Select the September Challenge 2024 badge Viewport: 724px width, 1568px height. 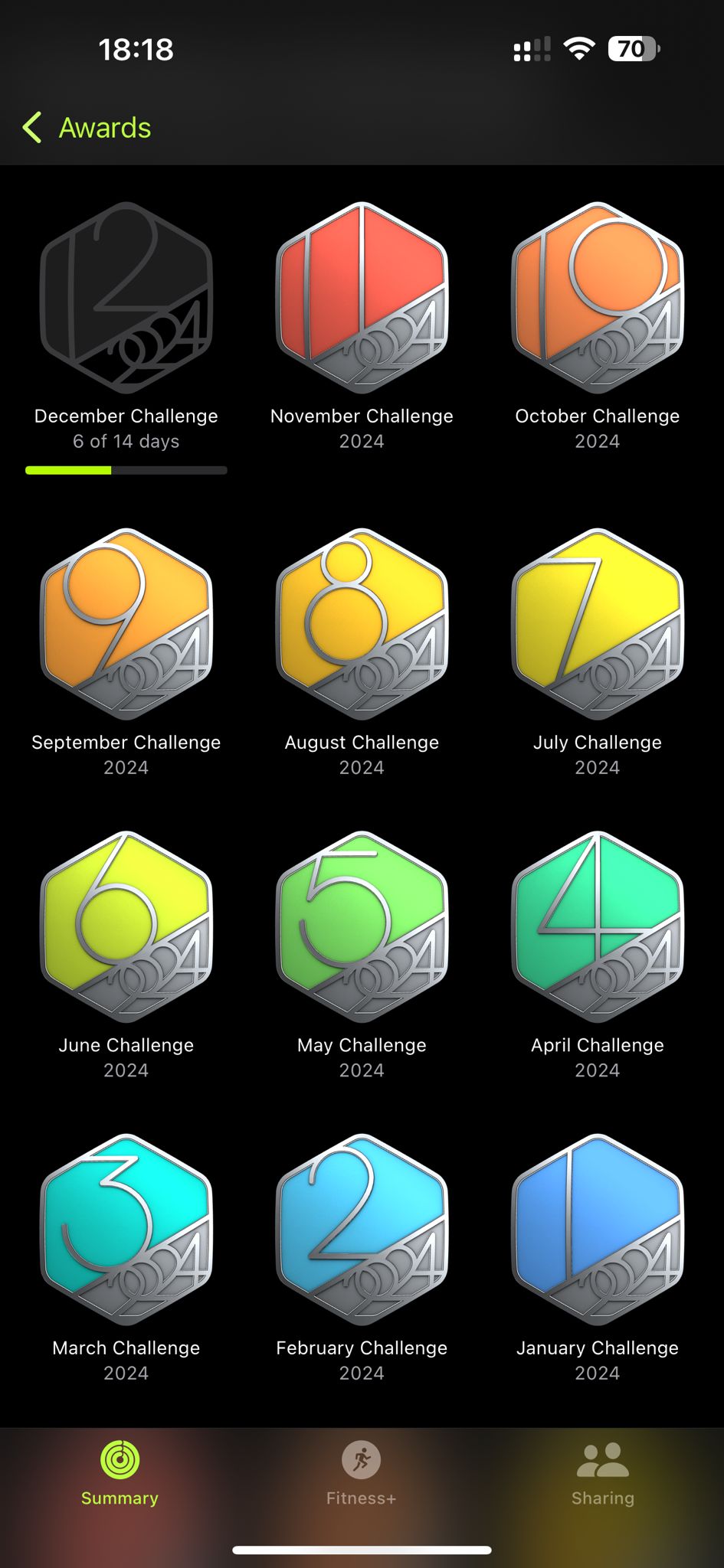126,623
